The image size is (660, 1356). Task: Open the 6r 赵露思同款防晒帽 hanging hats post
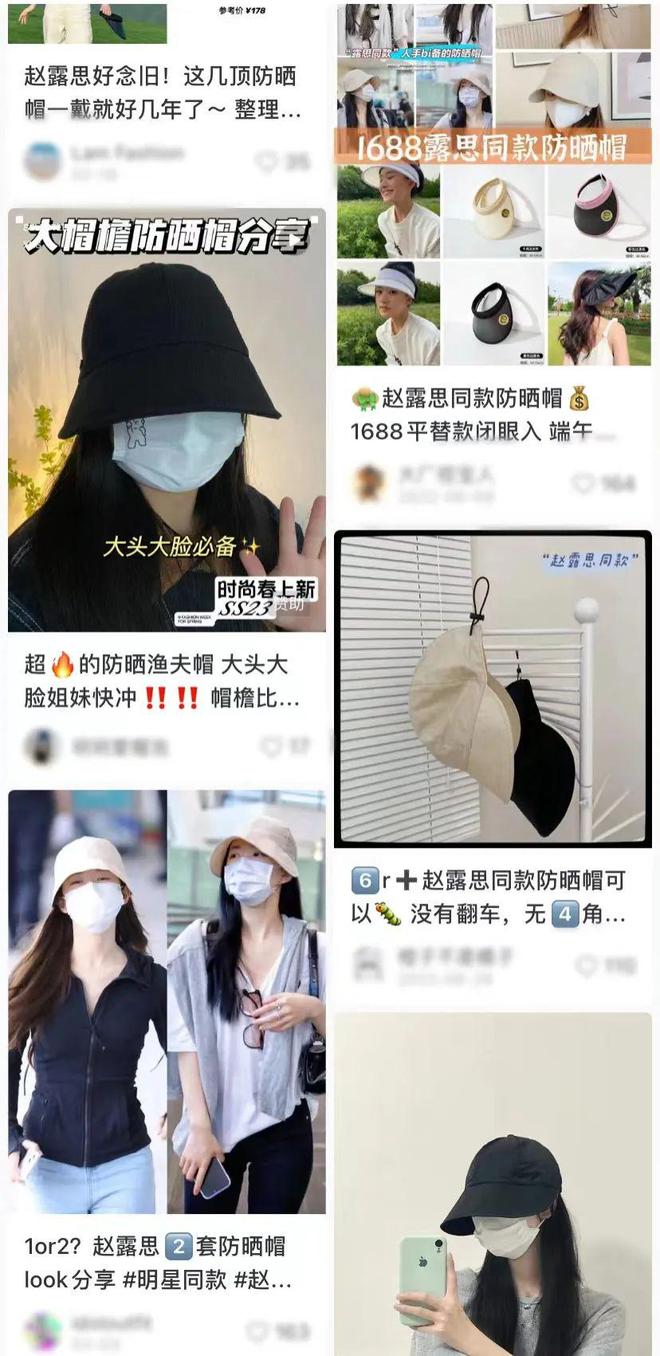pyautogui.click(x=493, y=690)
